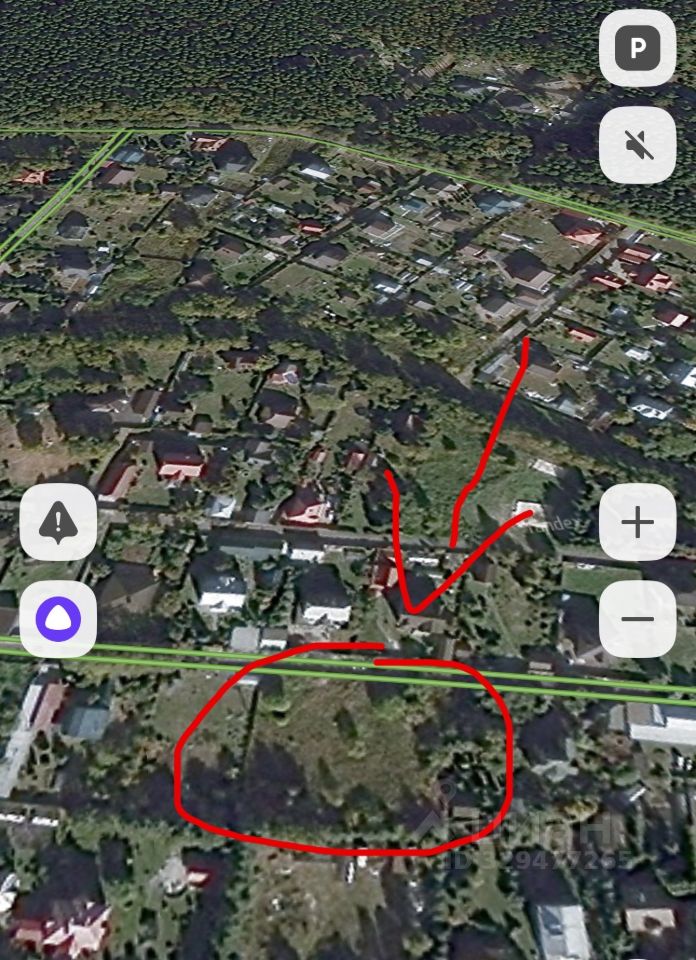This screenshot has height=960, width=696.
Task: Report a road event with the warning icon
Action: coord(58,522)
